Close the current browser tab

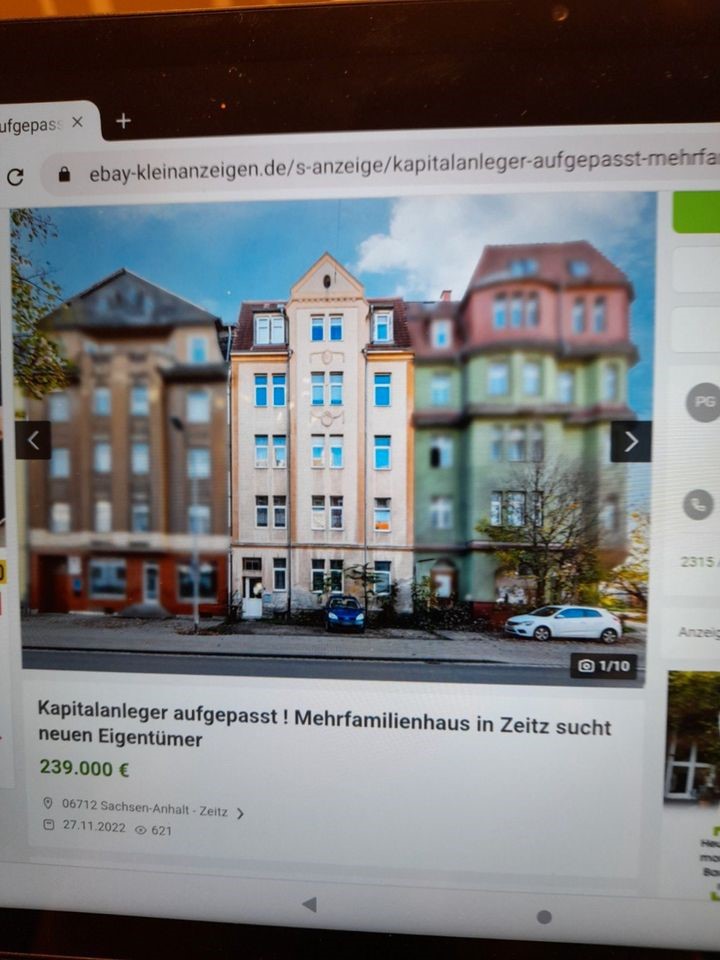click(77, 123)
